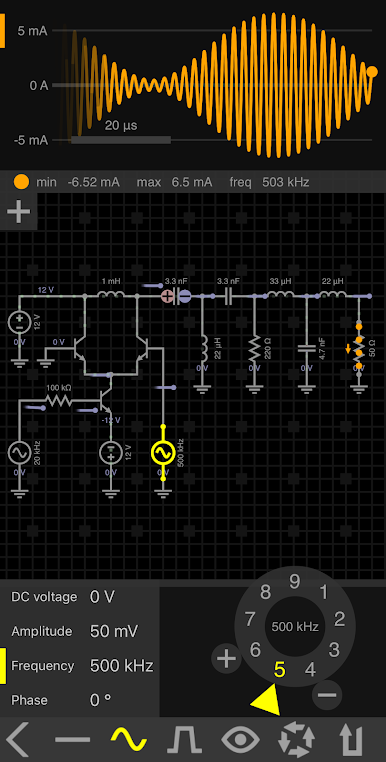Increase value with dial plus button

226,659
